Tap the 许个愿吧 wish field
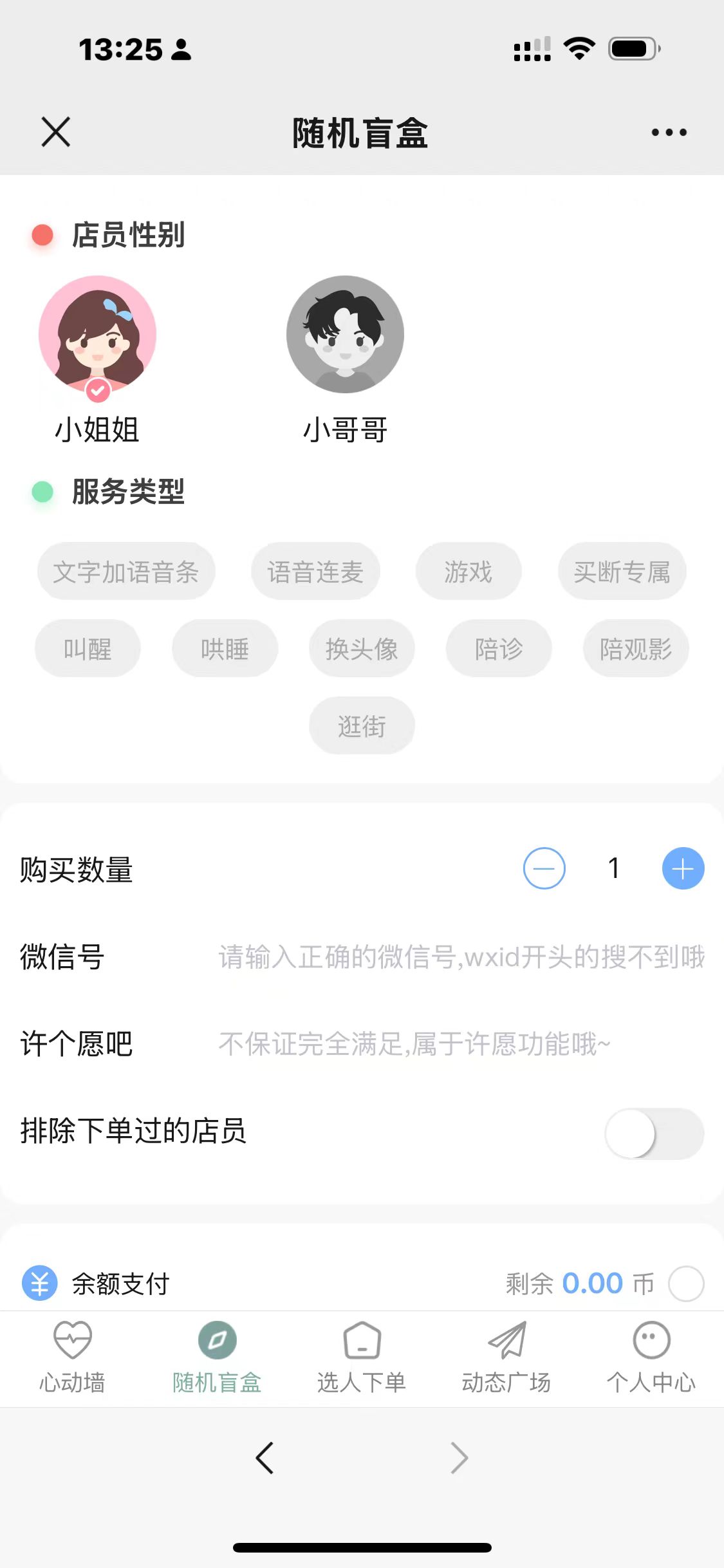This screenshot has width=724, height=1568. point(461,1044)
